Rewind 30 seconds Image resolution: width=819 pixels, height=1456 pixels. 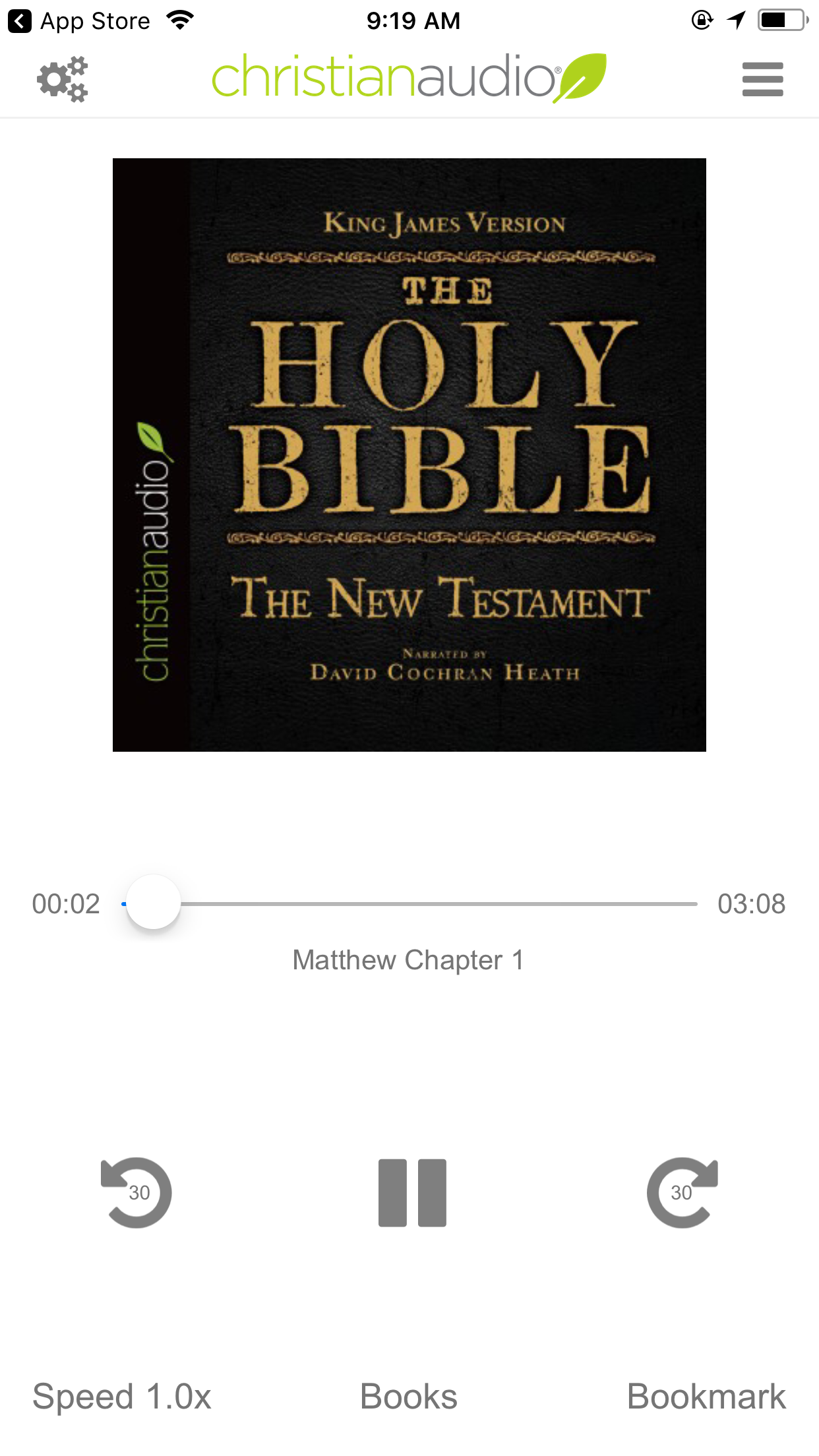(x=136, y=1192)
